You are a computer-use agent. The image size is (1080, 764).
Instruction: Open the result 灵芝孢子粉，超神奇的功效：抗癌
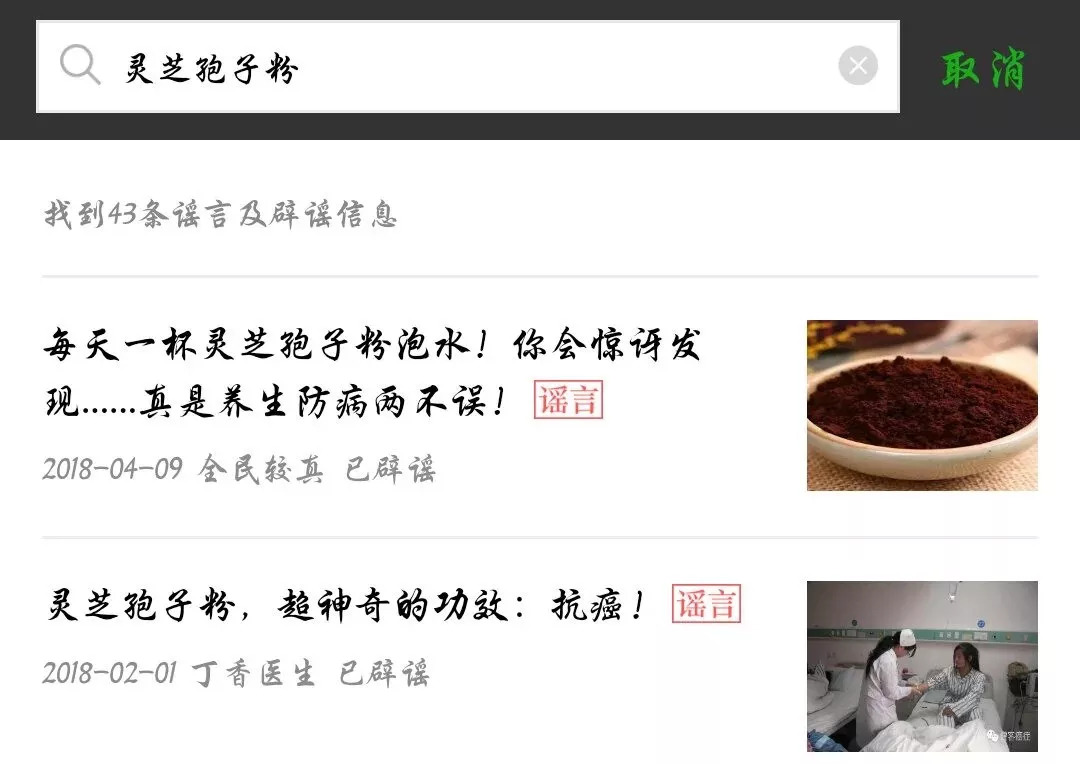[346, 606]
